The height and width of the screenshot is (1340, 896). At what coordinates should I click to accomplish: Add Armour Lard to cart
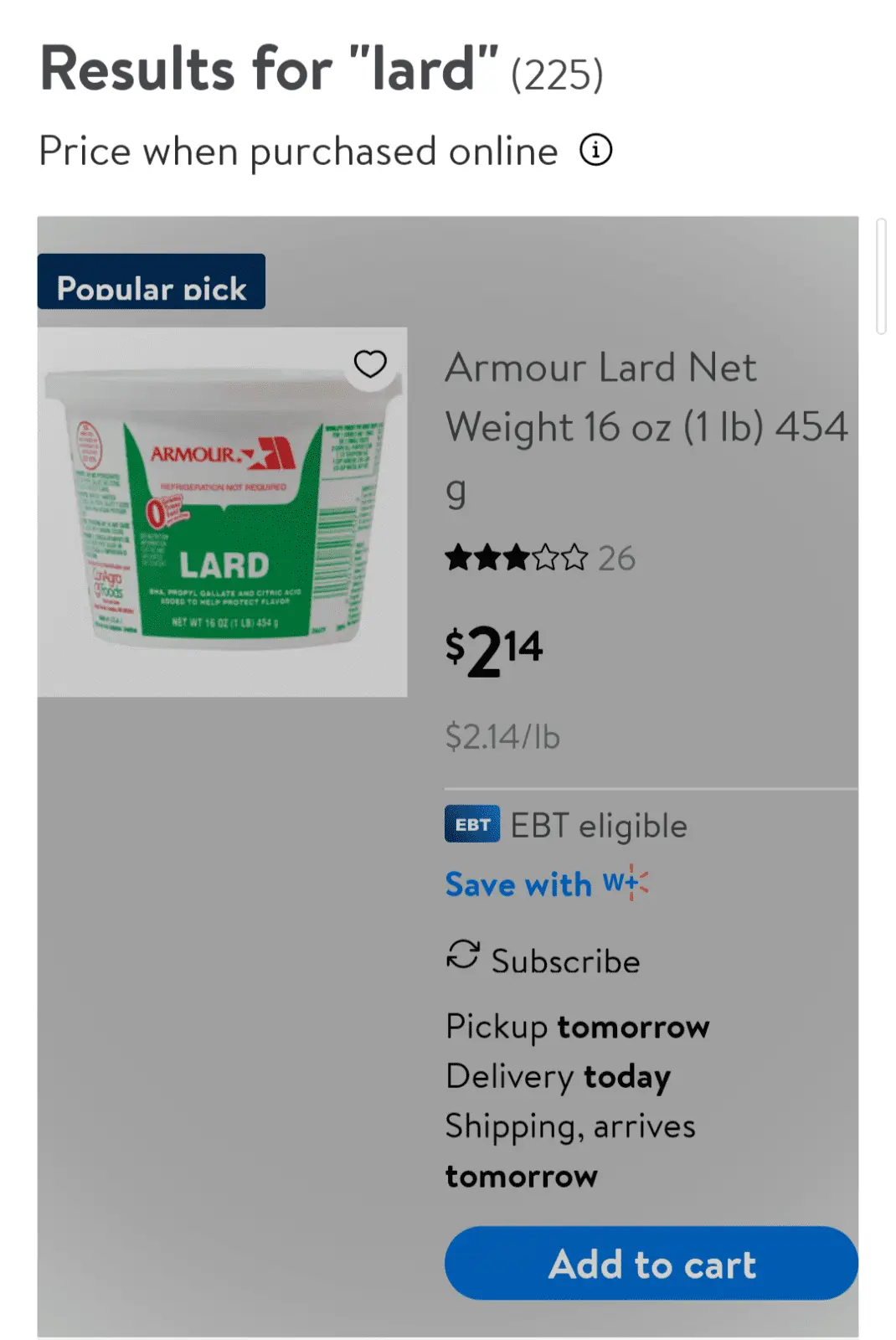coord(651,1263)
